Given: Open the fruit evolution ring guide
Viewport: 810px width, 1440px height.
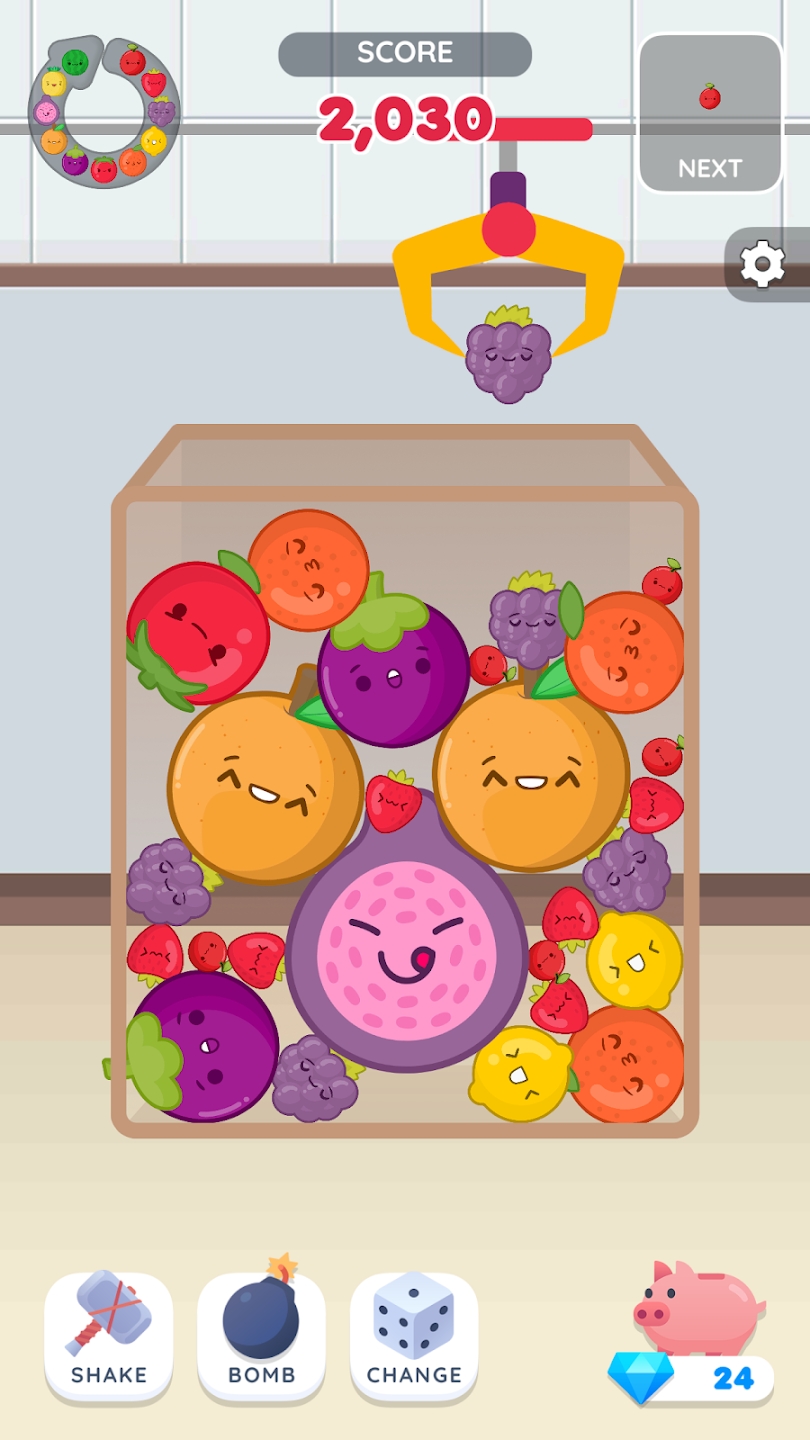Looking at the screenshot, I should pyautogui.click(x=104, y=112).
